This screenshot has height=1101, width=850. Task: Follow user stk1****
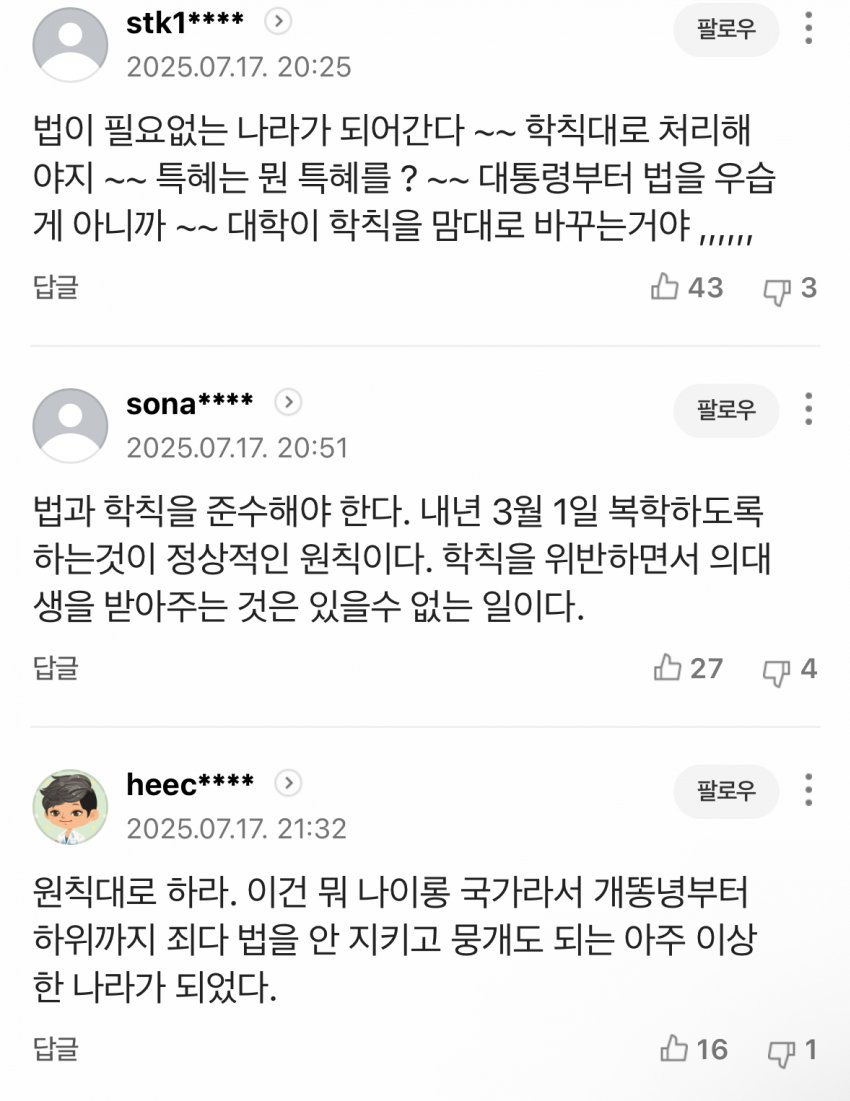click(x=726, y=29)
